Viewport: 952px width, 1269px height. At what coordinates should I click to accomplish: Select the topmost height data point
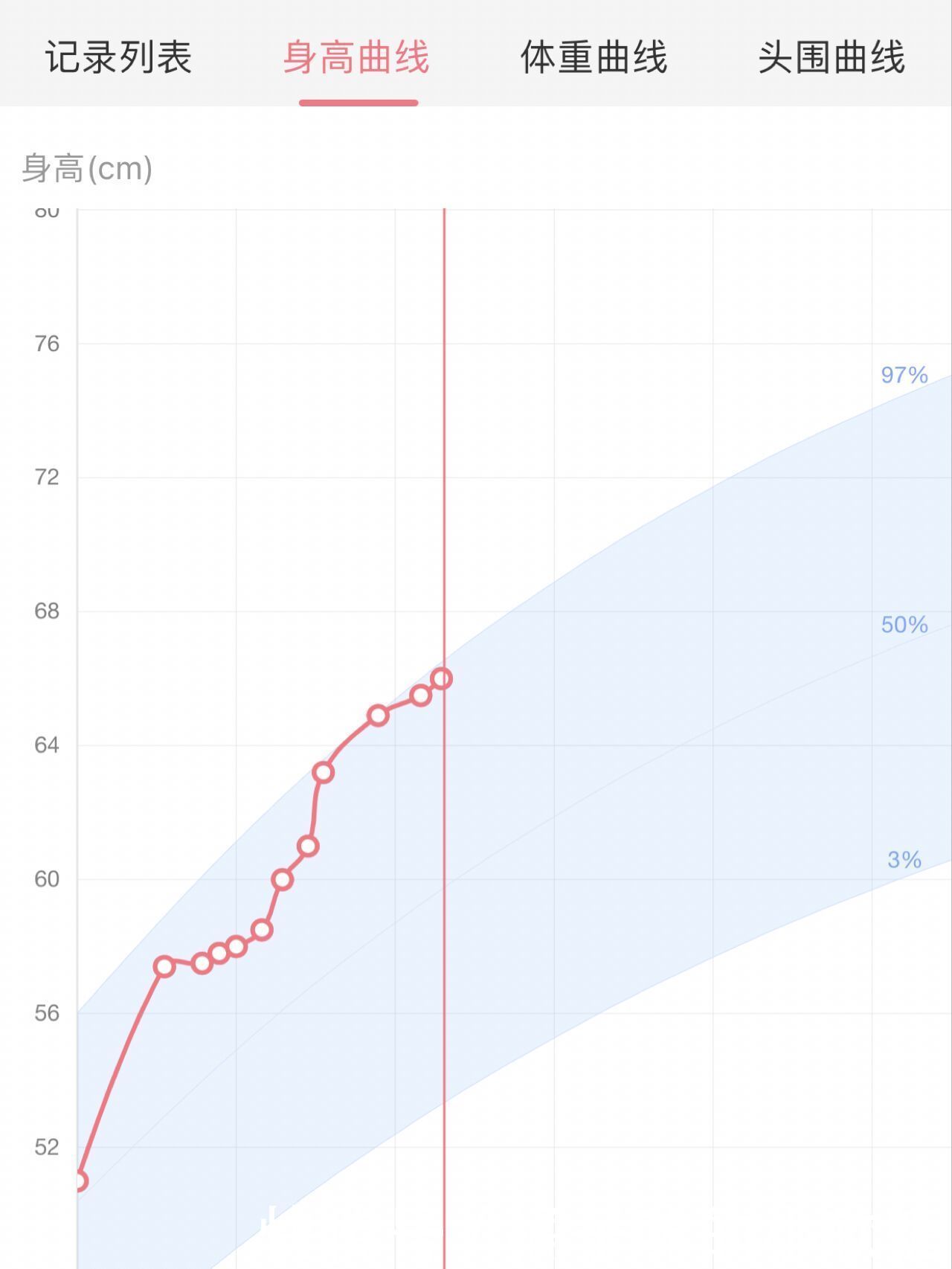[x=442, y=677]
